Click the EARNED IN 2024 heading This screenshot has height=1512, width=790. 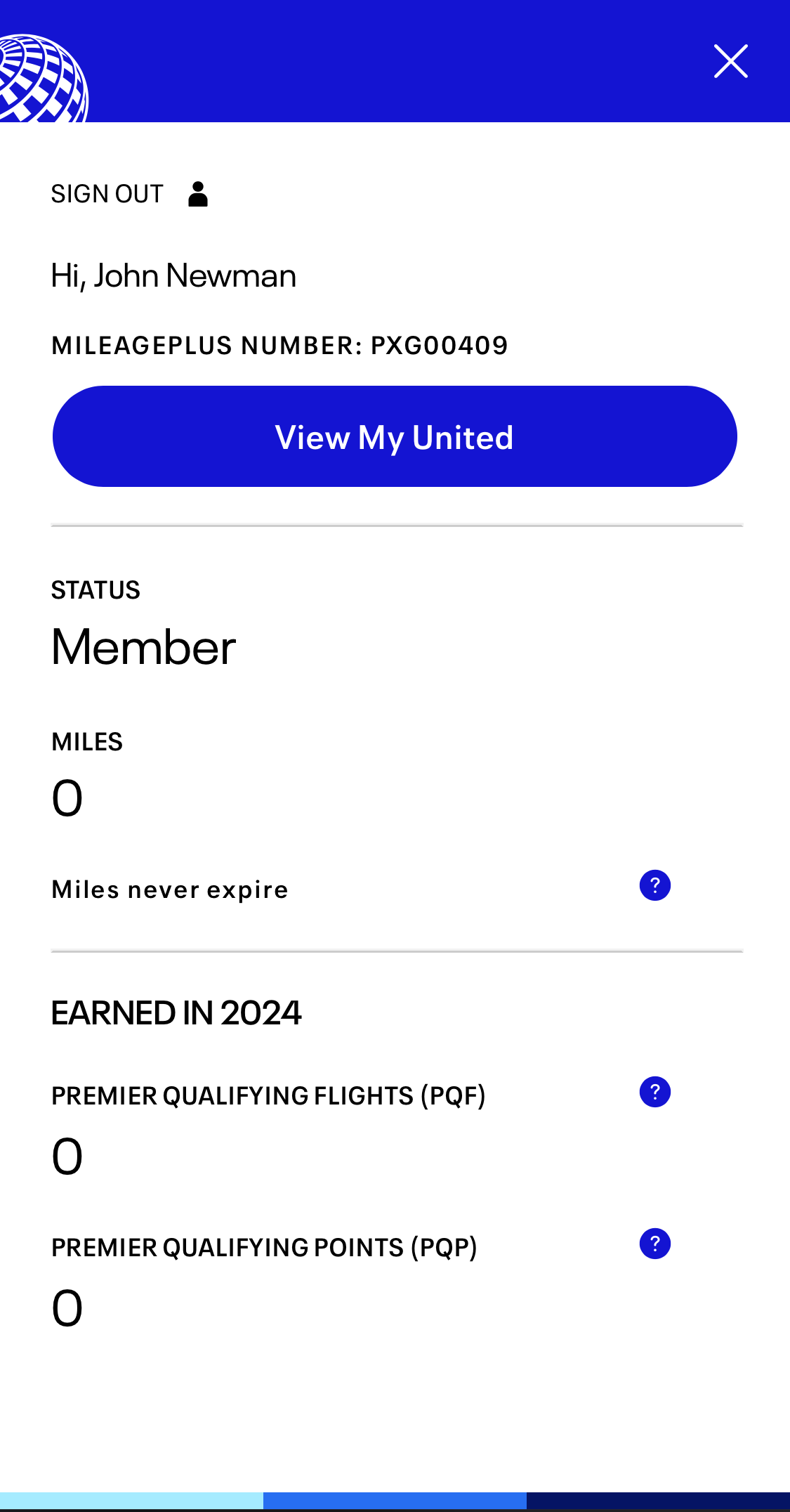tap(176, 1012)
